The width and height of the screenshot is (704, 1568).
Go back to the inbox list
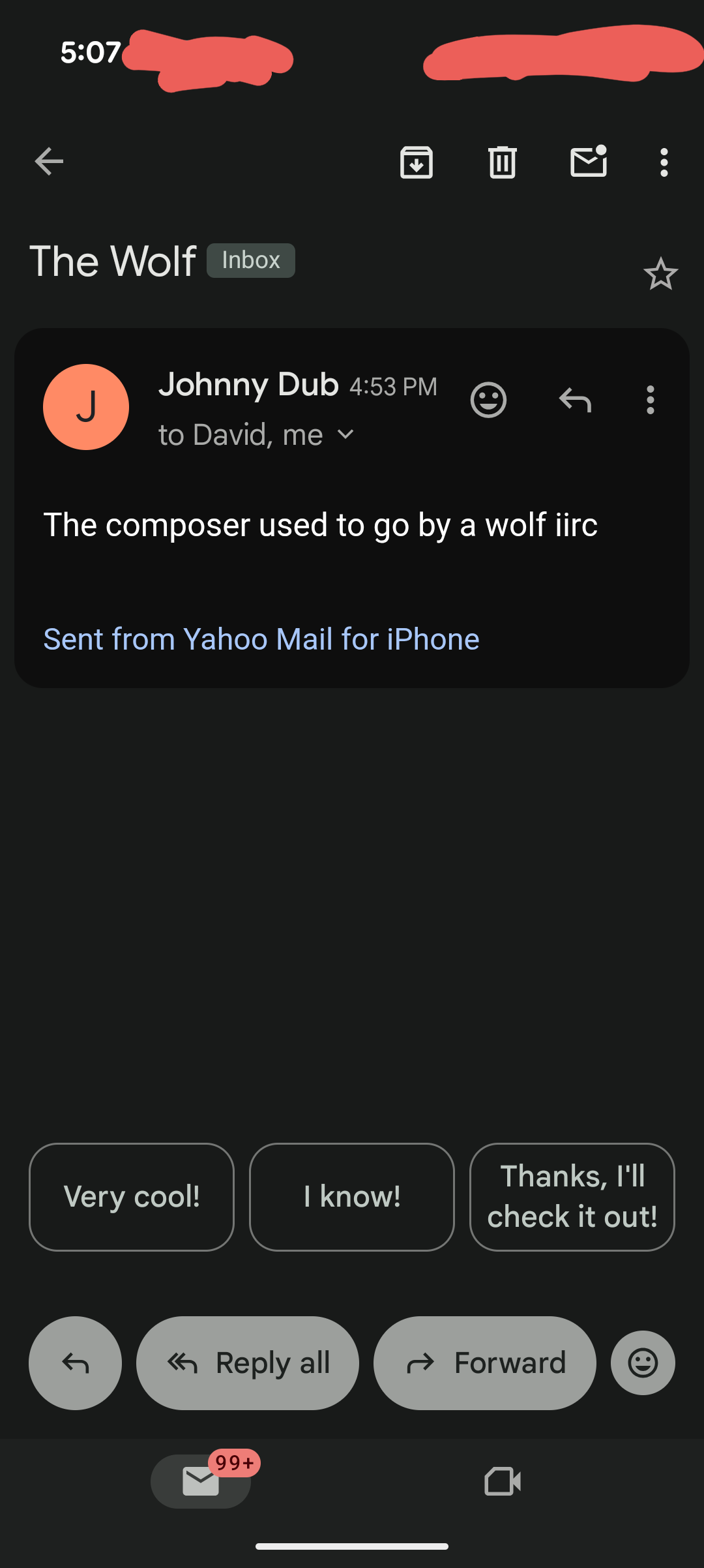click(50, 162)
